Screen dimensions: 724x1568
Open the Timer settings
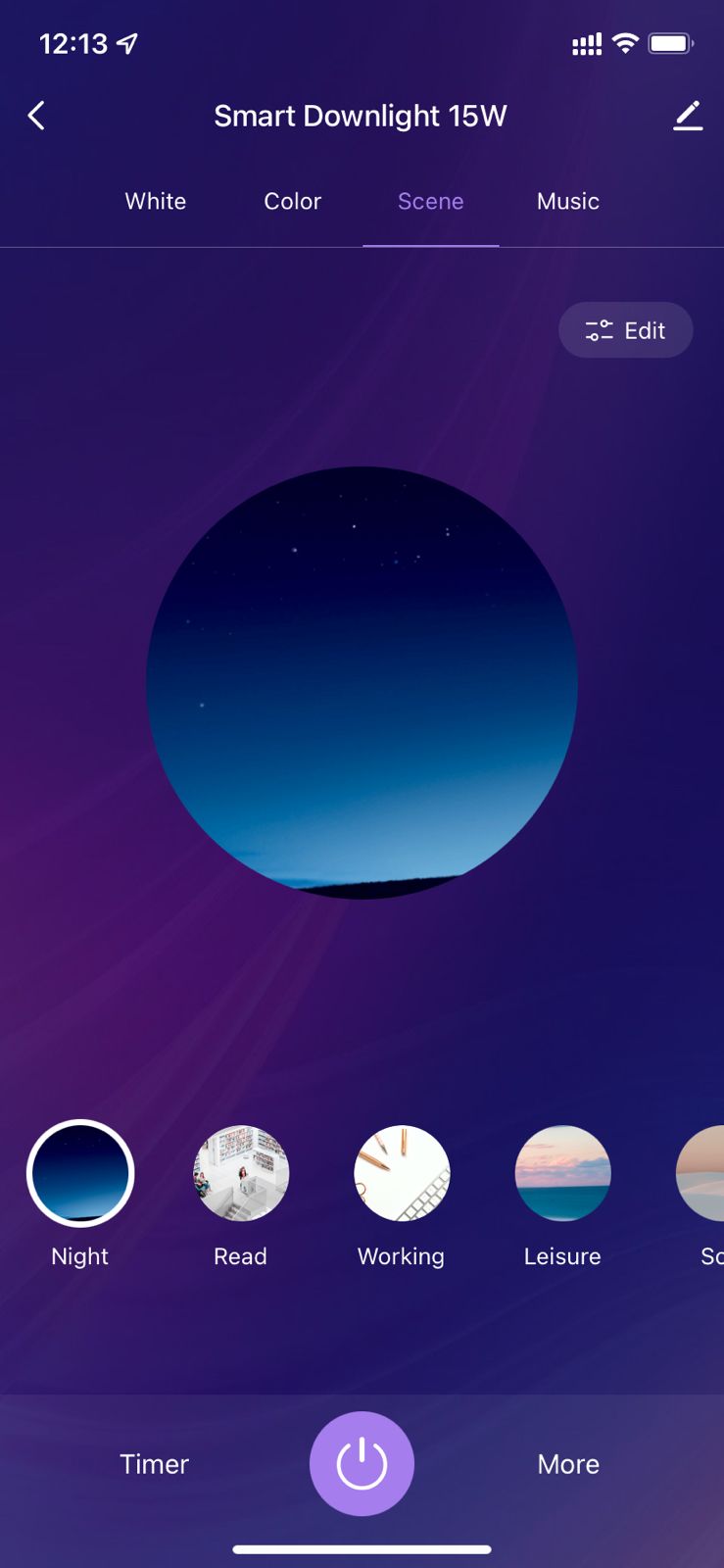pos(154,1464)
